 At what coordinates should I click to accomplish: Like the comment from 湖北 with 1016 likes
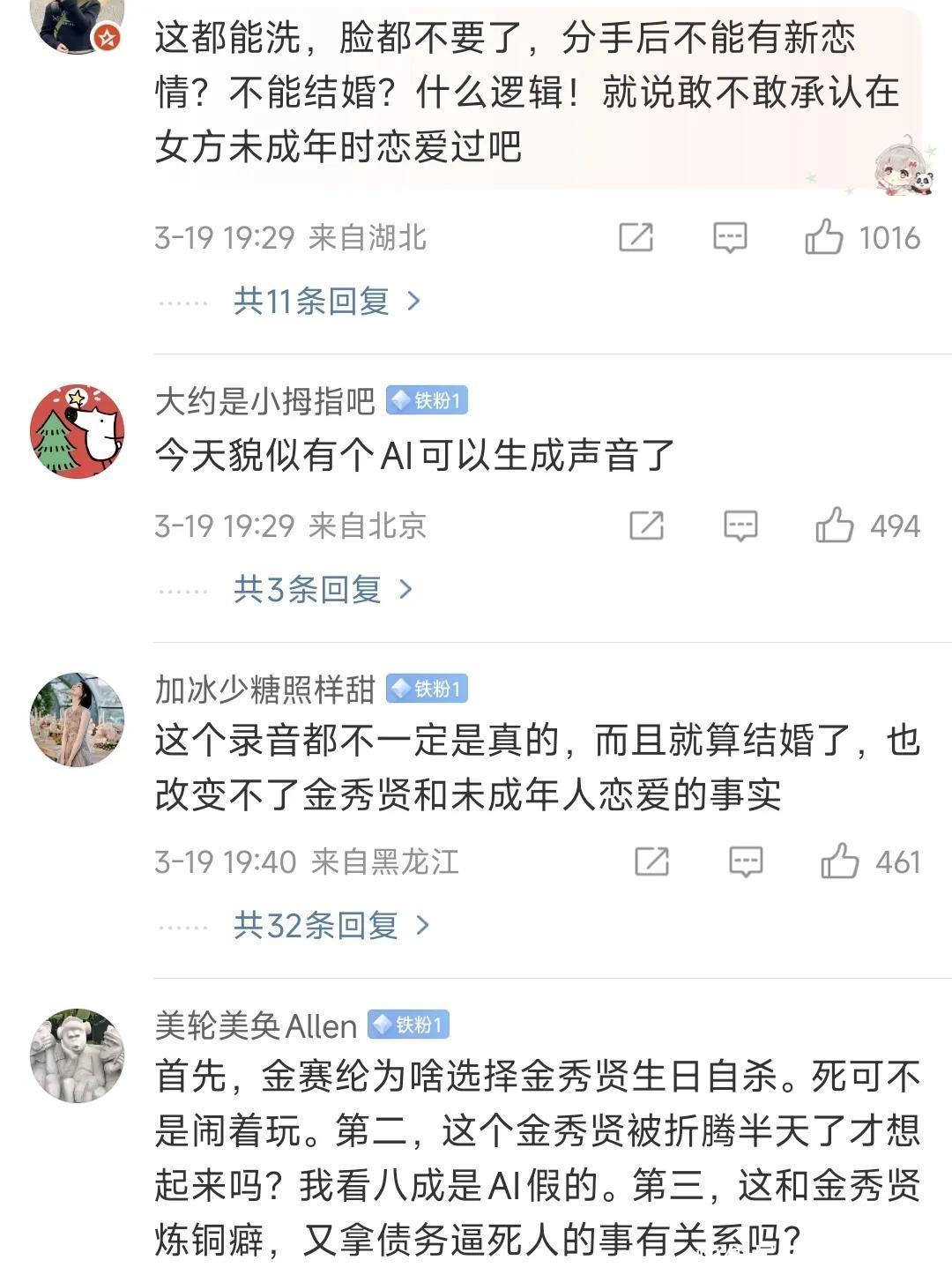[x=824, y=237]
